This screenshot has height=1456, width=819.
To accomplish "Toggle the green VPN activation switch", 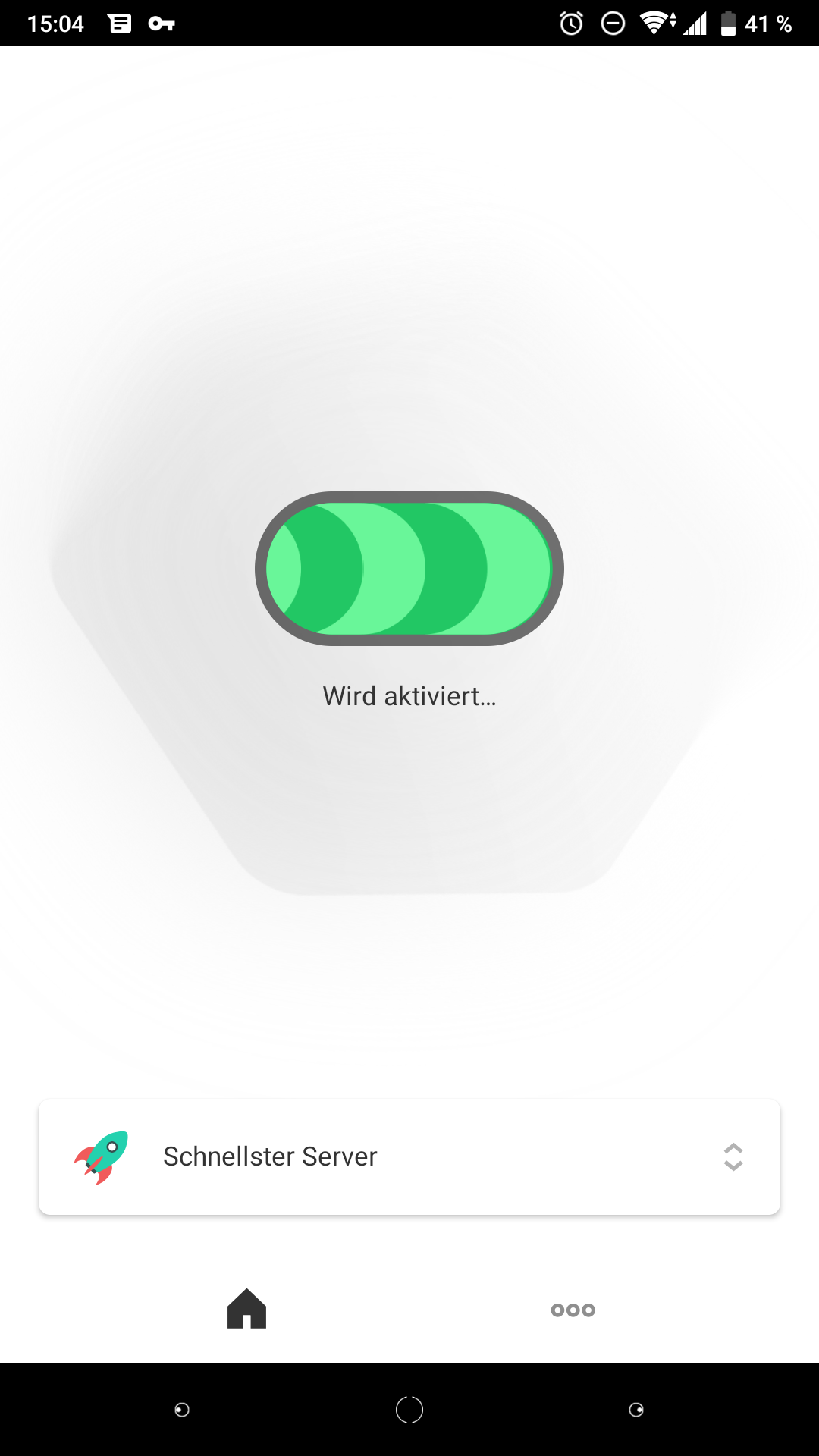I will [409, 569].
